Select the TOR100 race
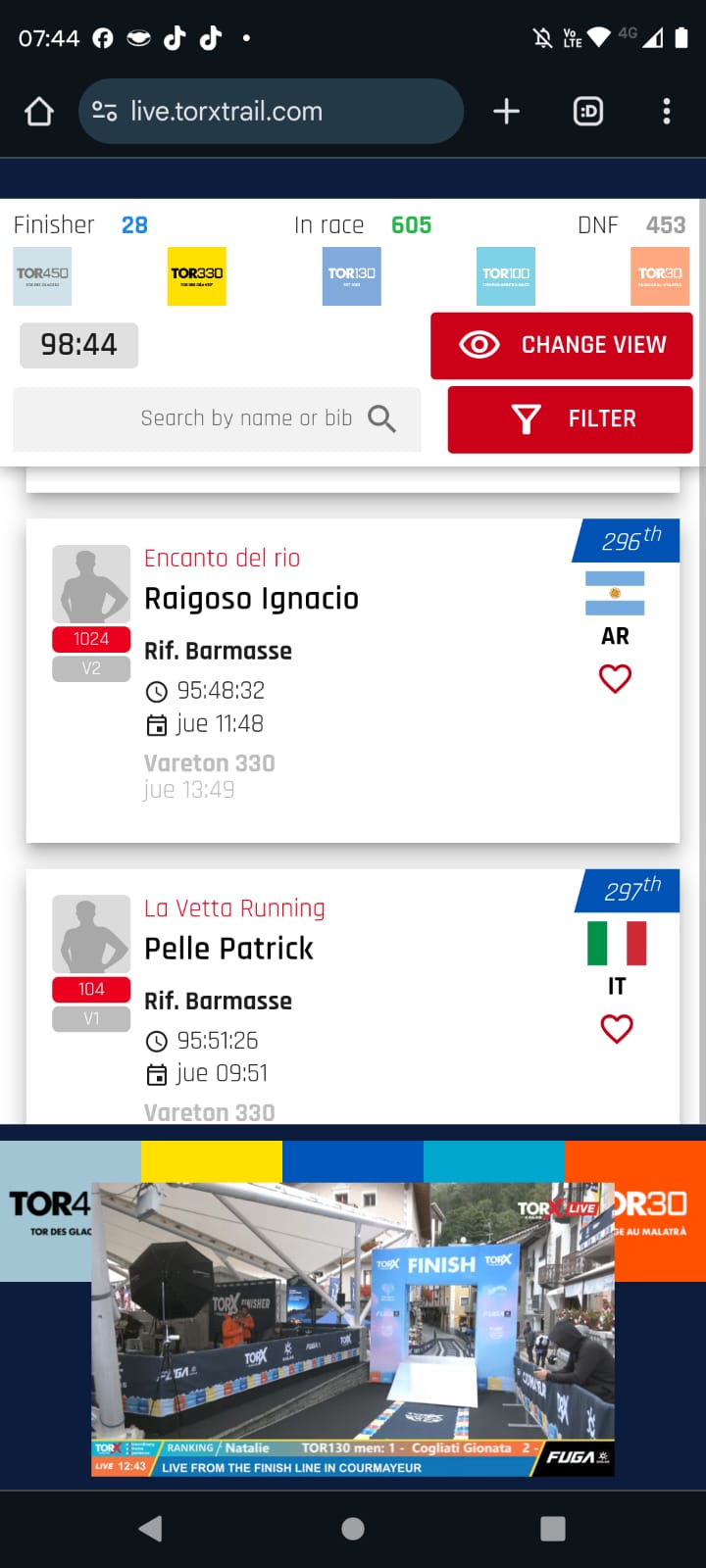 coord(506,276)
